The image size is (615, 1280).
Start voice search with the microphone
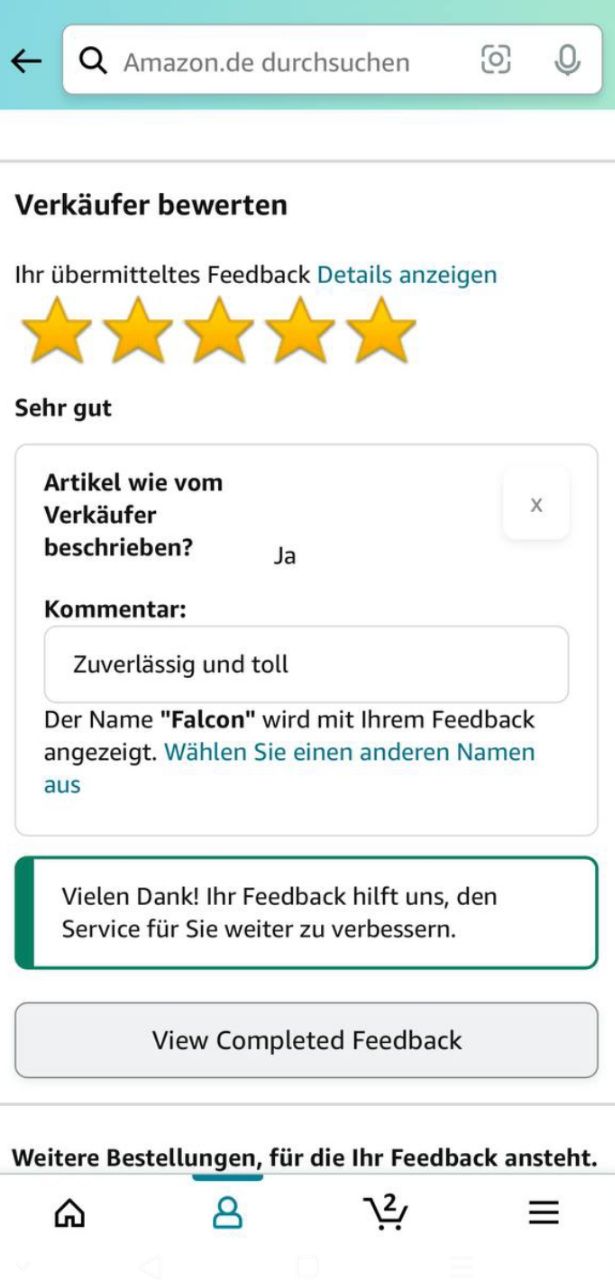click(567, 61)
